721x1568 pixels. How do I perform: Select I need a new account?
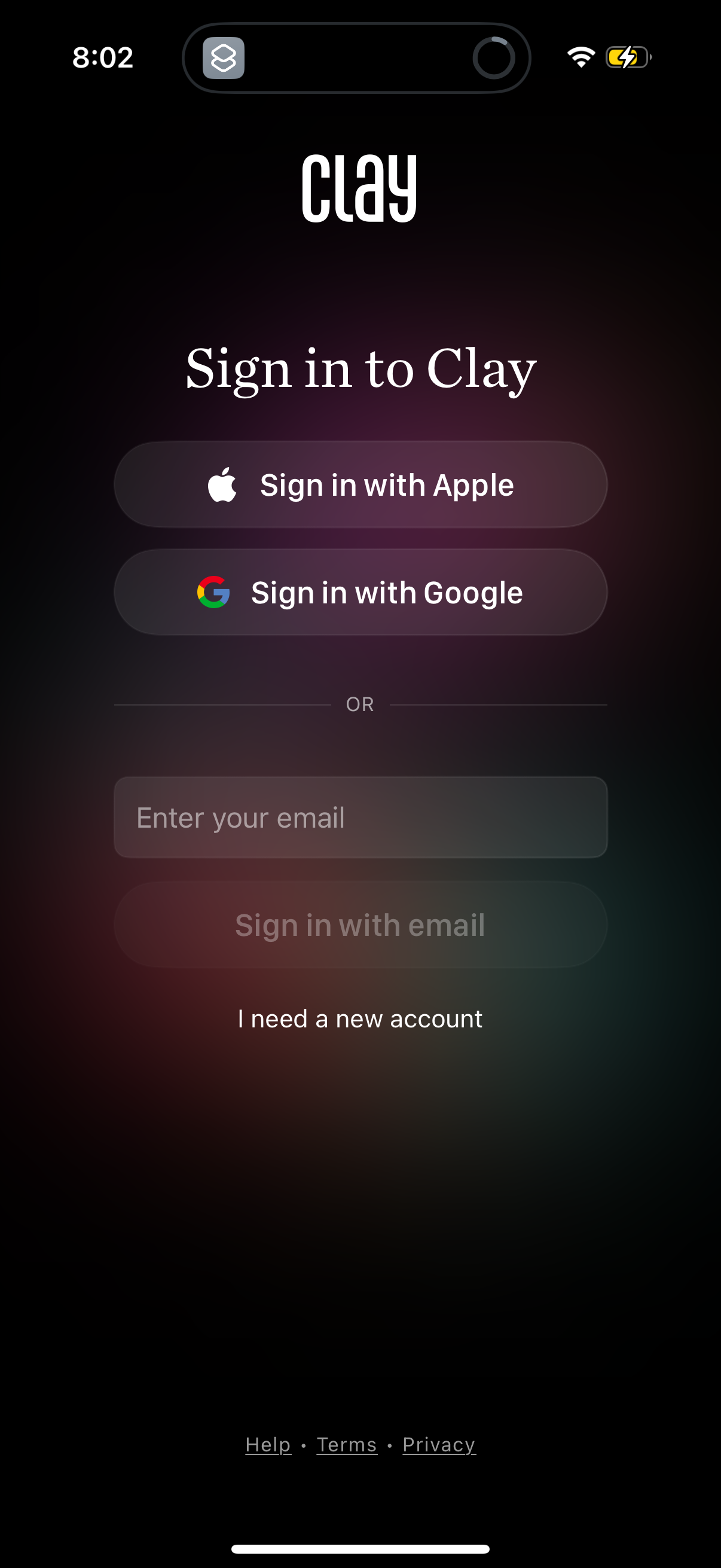360,1018
